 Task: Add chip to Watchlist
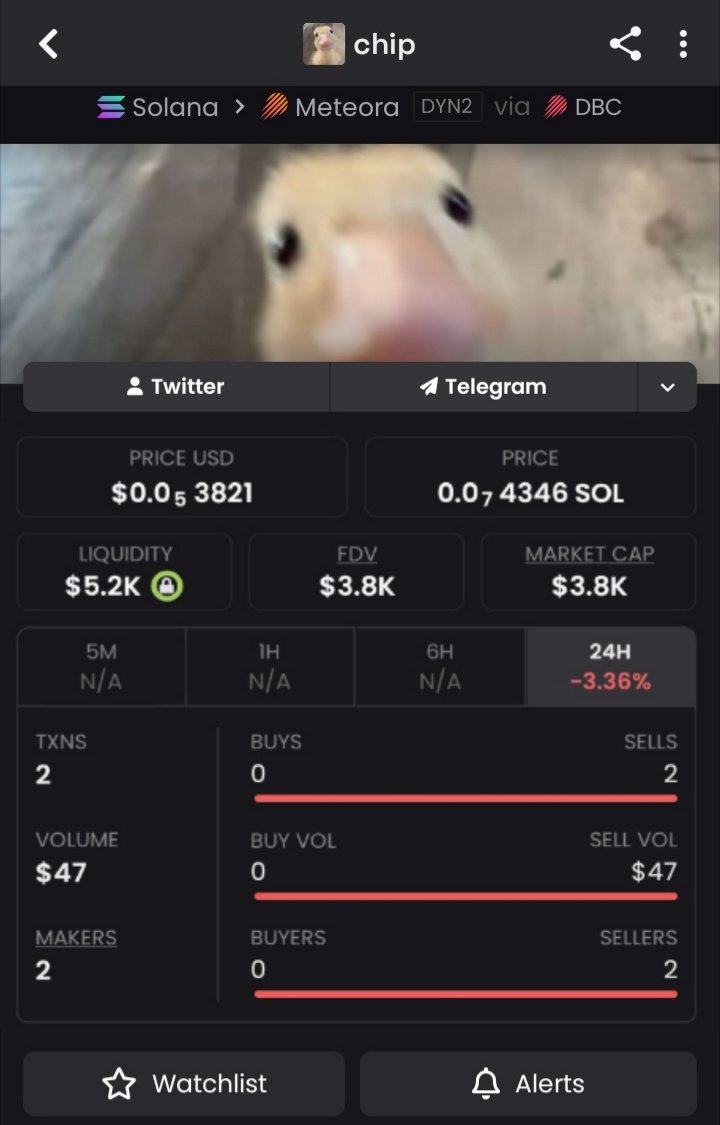coord(184,1083)
